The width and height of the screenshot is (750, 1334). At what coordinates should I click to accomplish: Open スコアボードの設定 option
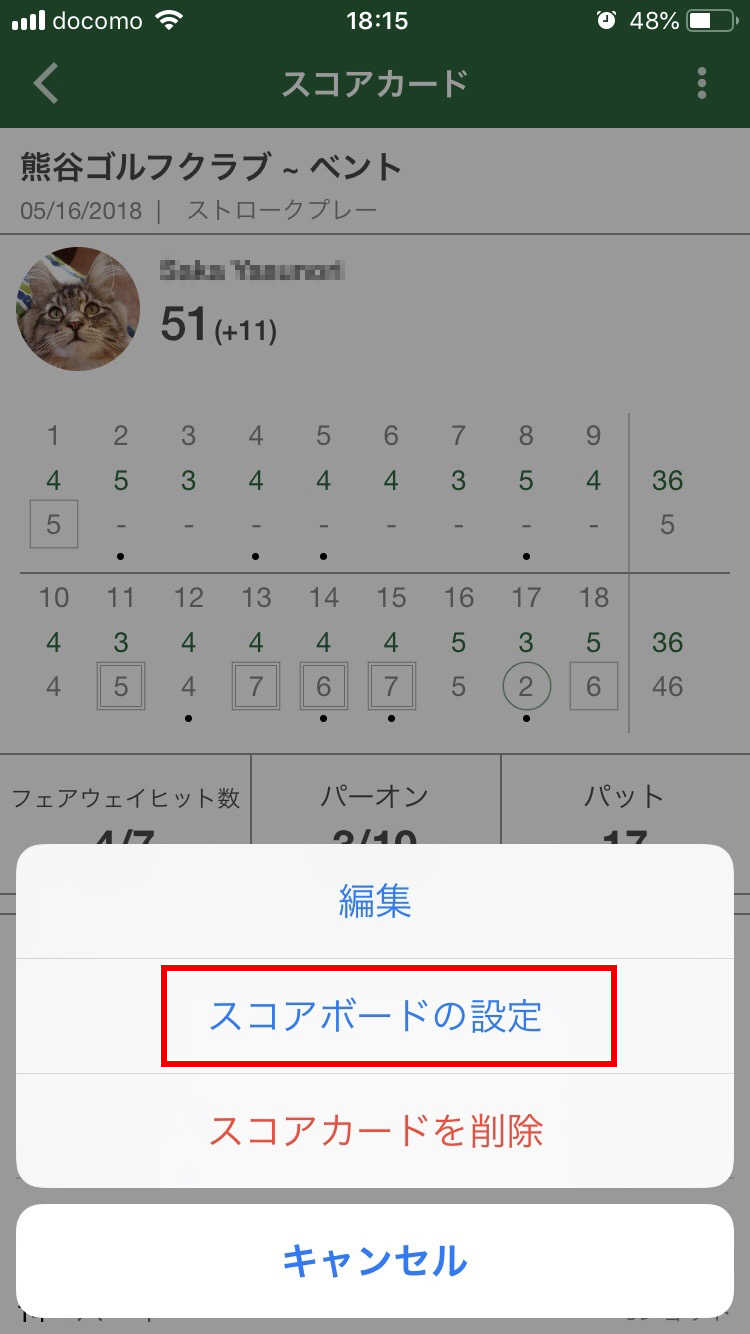click(375, 1016)
